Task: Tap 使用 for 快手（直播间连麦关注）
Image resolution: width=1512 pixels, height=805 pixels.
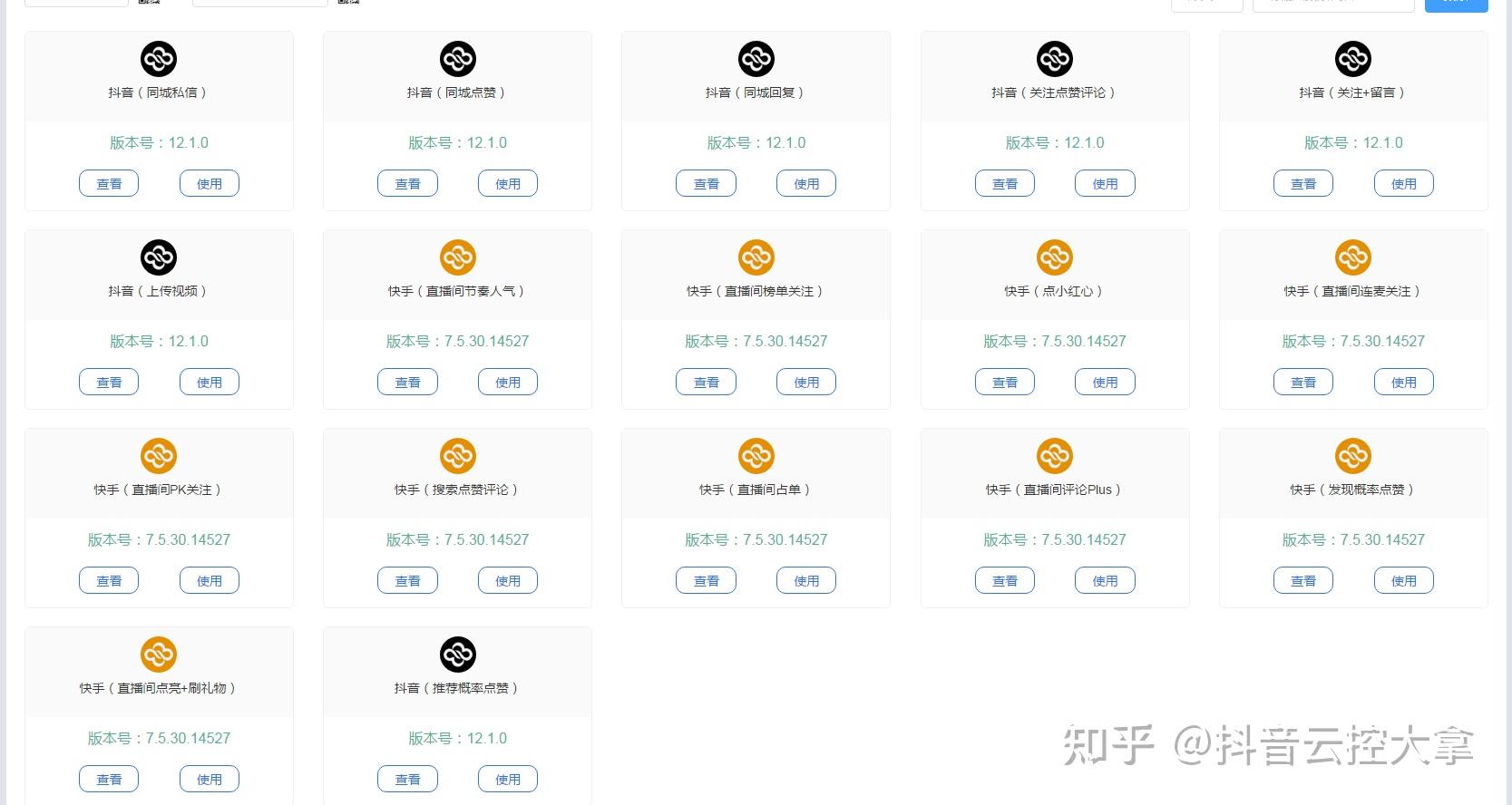Action: tap(1404, 382)
